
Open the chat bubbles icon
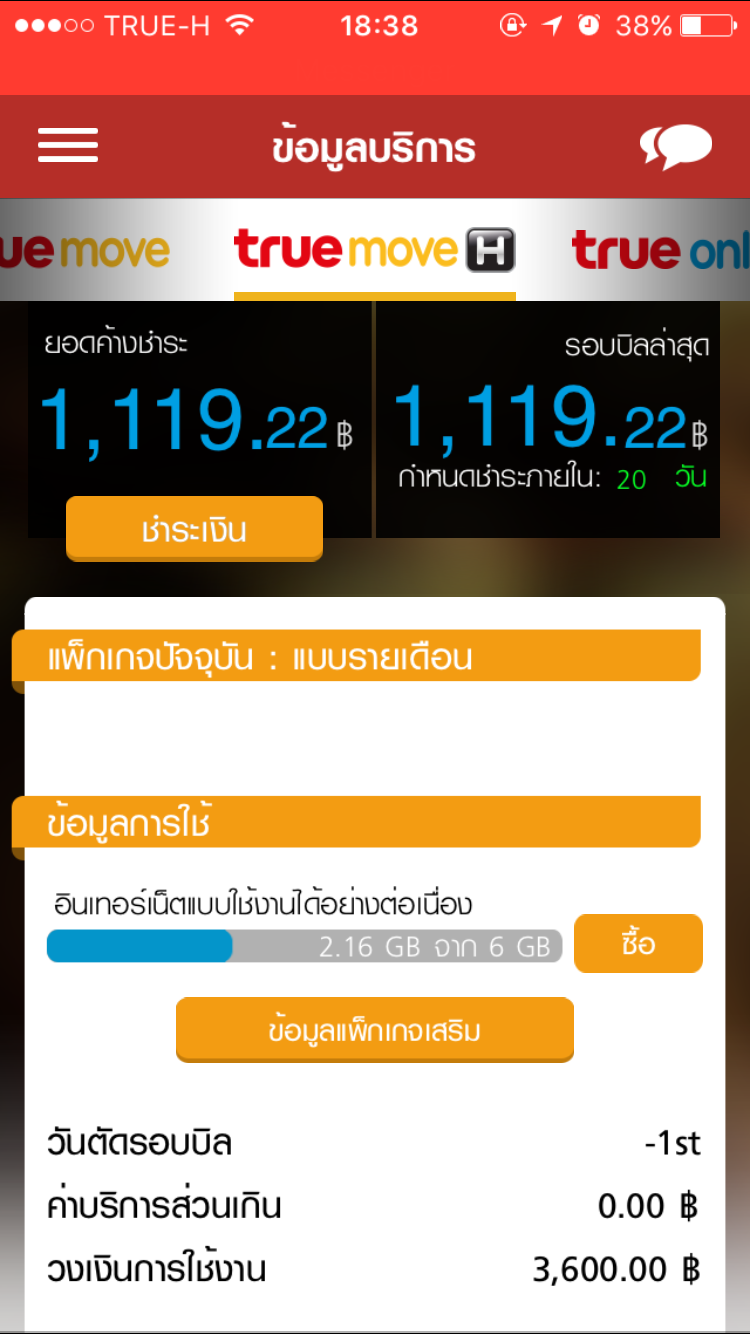pos(676,147)
